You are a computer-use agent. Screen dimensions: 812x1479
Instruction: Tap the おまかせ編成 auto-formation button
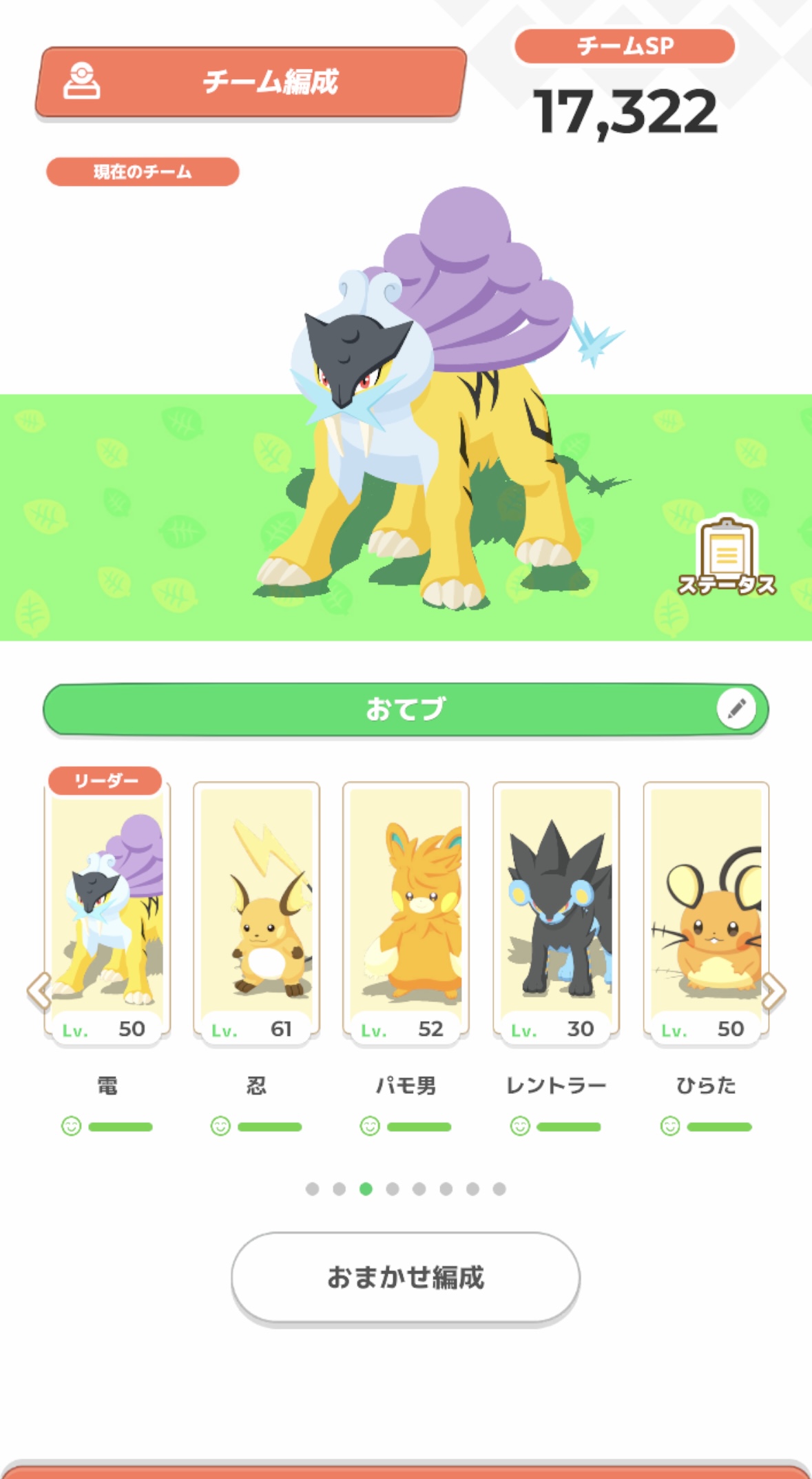tap(406, 1277)
